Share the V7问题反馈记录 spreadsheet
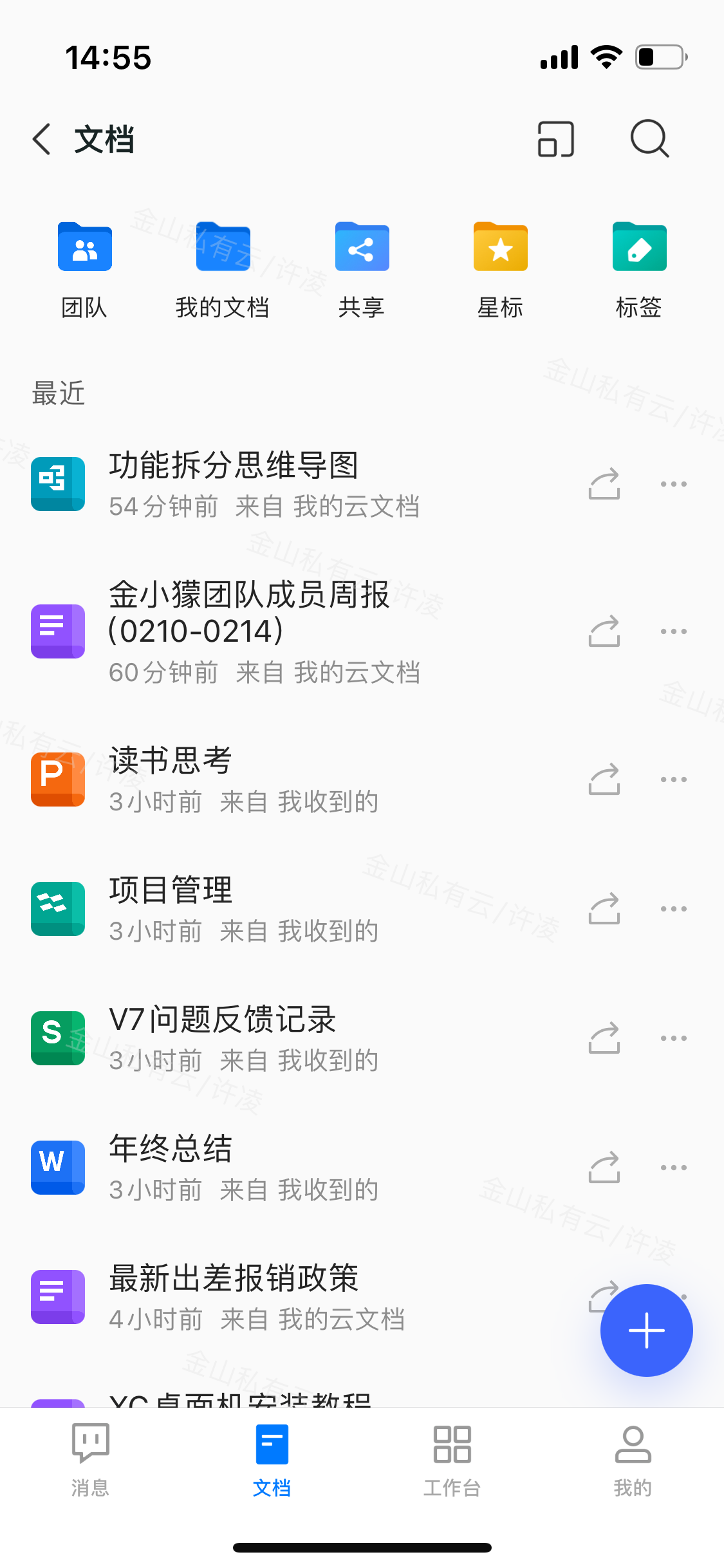 click(x=604, y=1038)
